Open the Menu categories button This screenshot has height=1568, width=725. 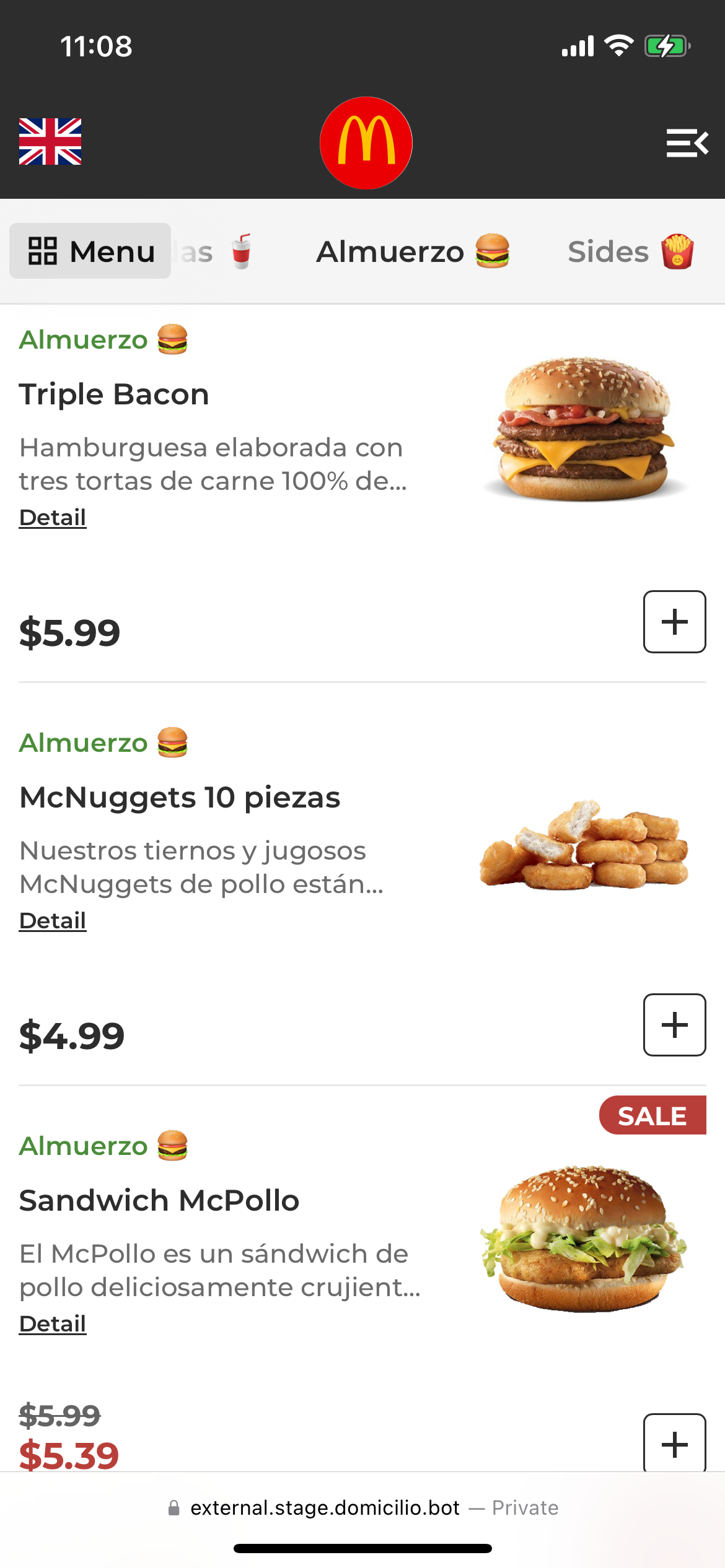[90, 251]
